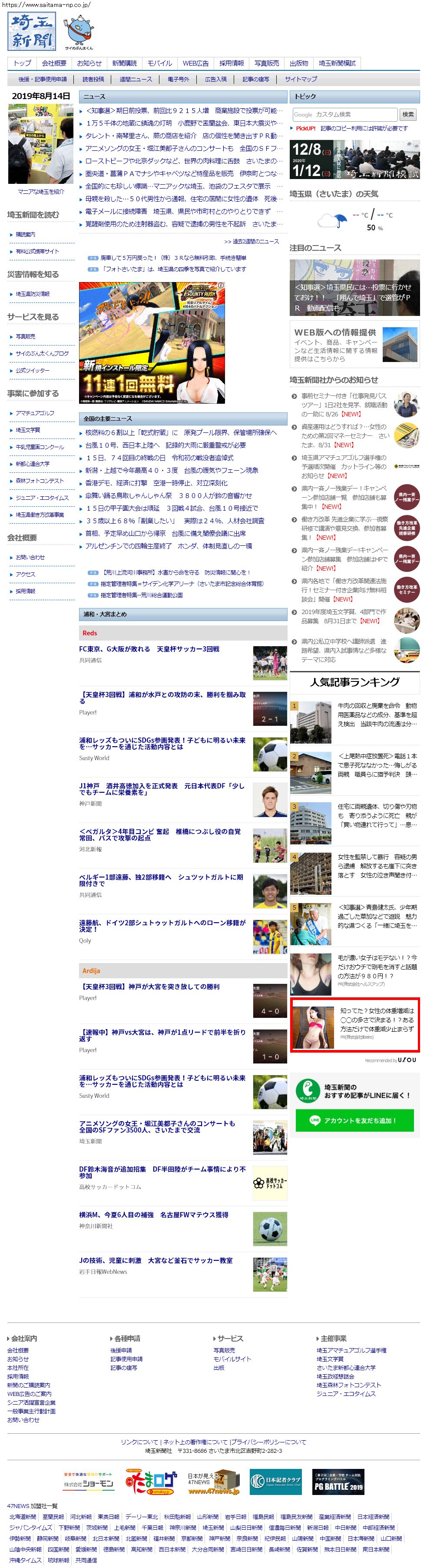Open the 11連1回無料 game ad banner
Screen dimensions: 427x1568
(152, 343)
